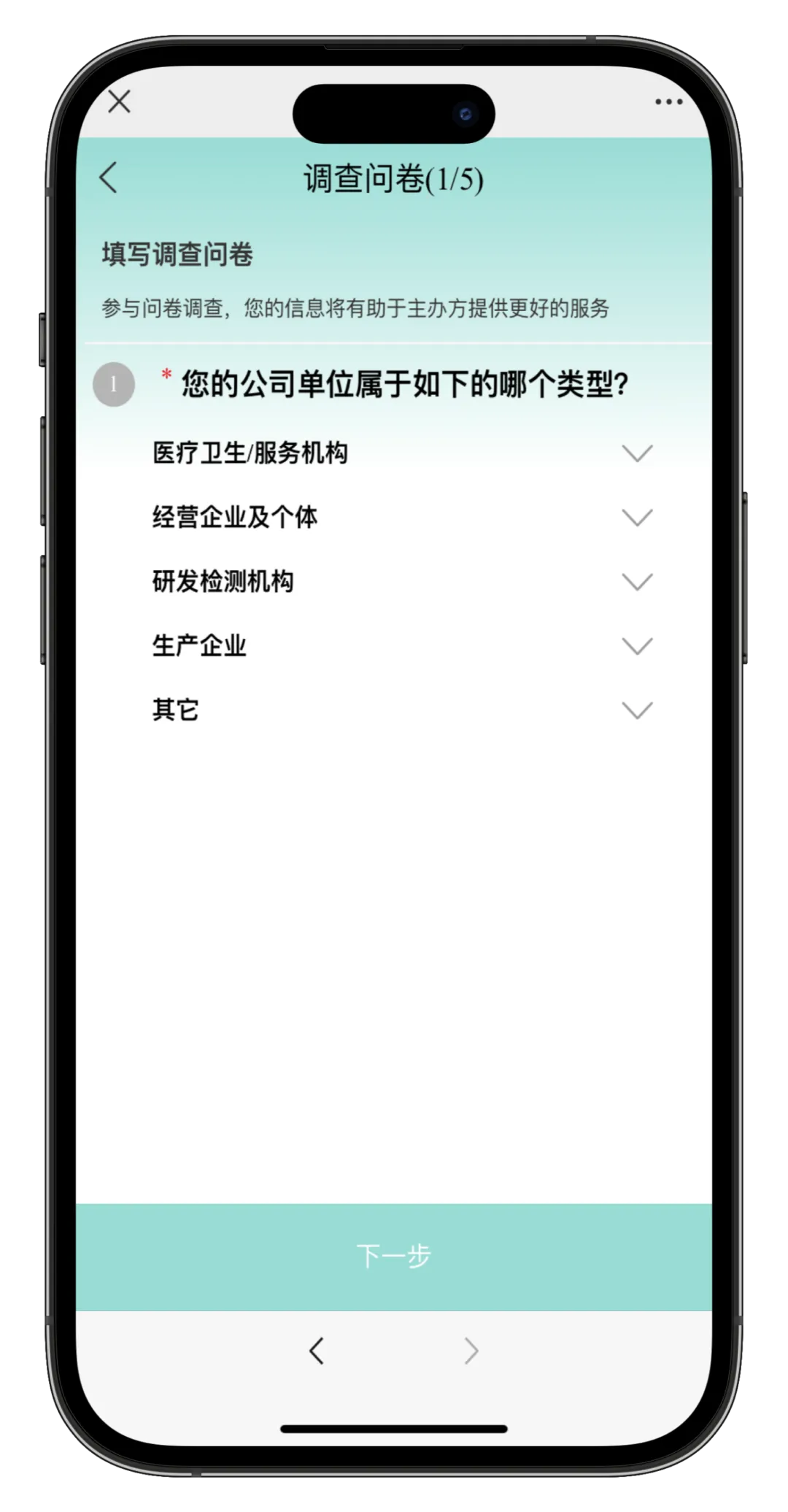Screen dimensions: 788x1512
Task: Expand 研发检测机构 option
Action: click(x=636, y=582)
